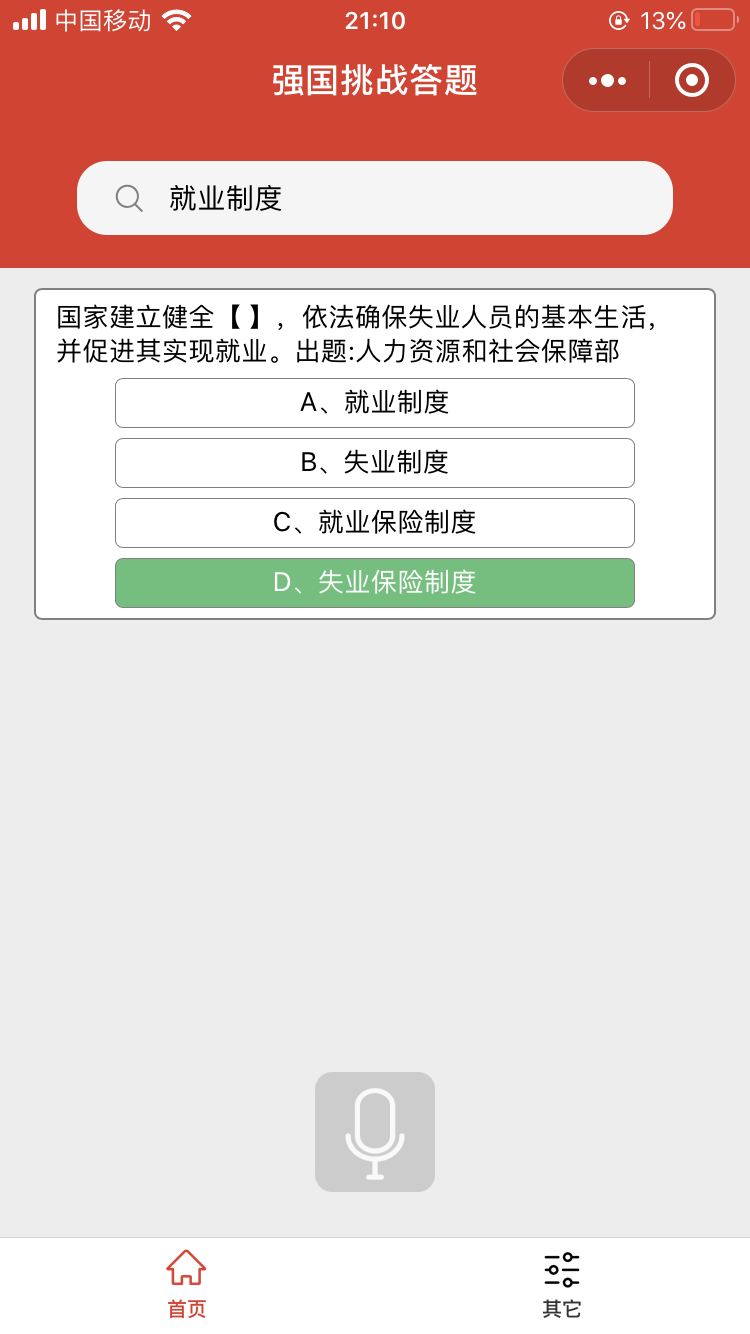Open the mini program three-dot menu

tap(607, 80)
